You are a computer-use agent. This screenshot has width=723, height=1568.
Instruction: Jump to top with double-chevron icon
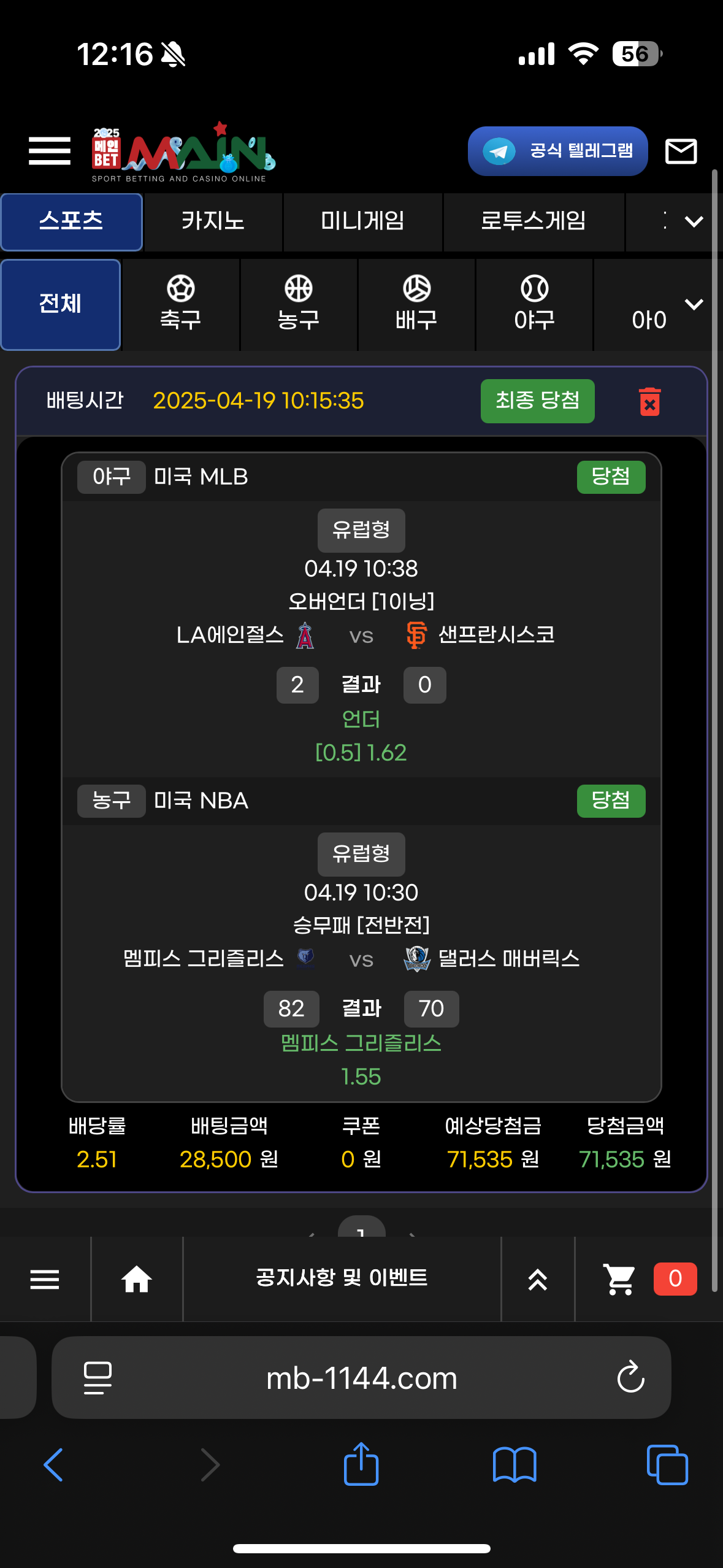[x=538, y=1279]
